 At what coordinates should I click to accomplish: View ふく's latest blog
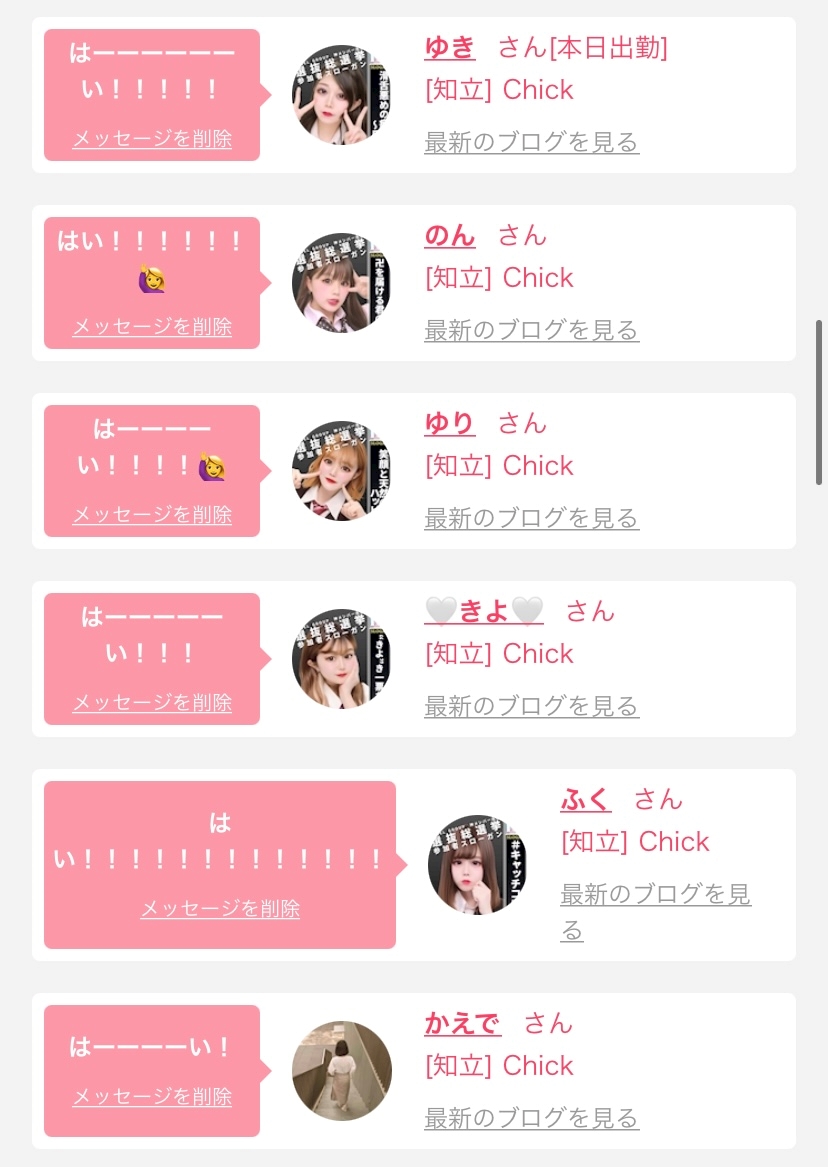coord(655,894)
